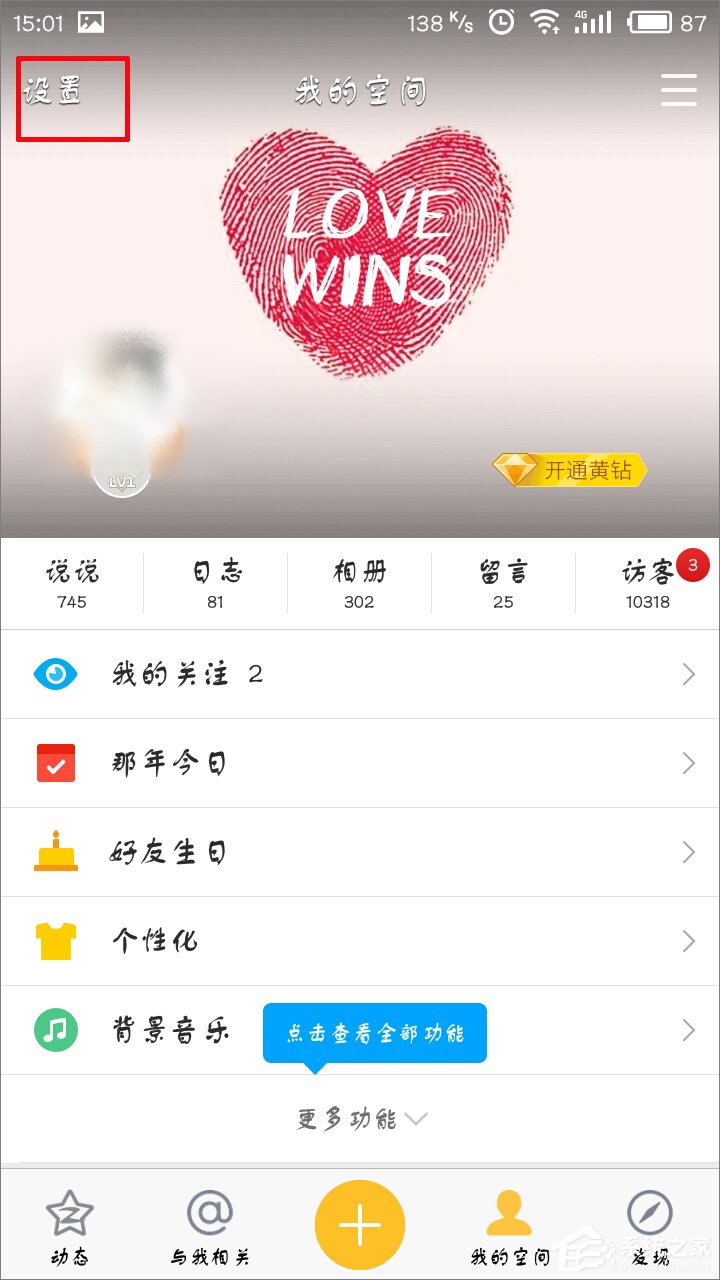Open the hamburger menu at top right

pos(679,90)
